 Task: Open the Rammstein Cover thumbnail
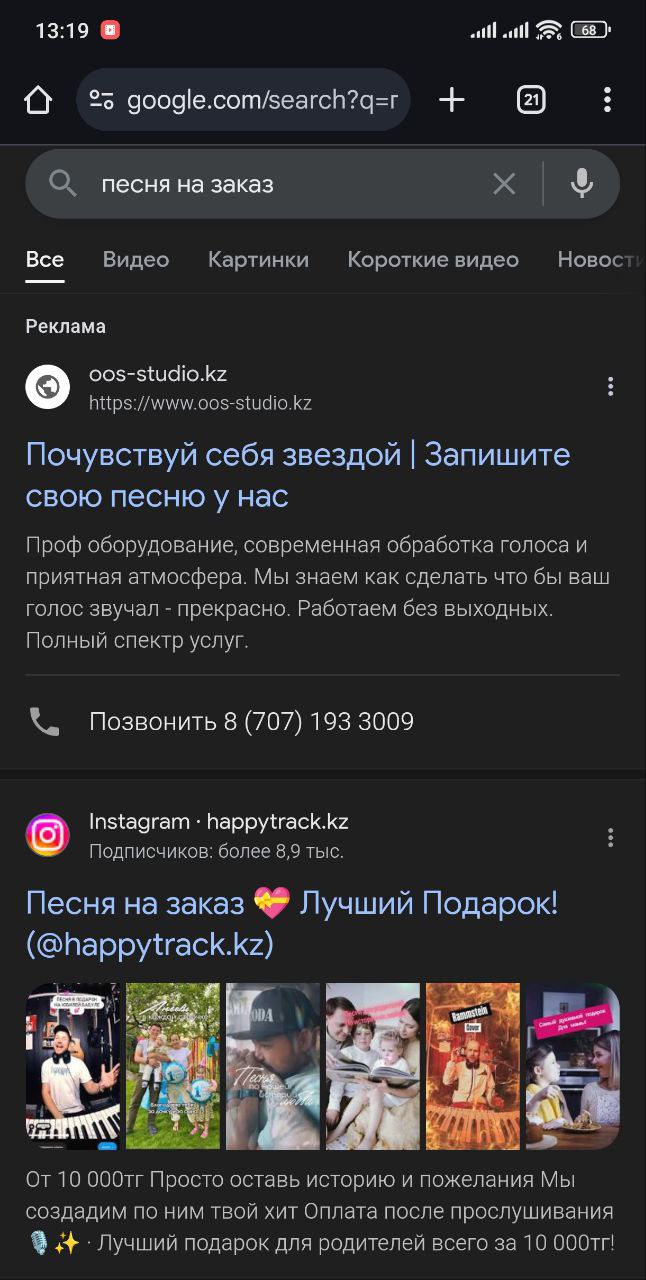pyautogui.click(x=473, y=1066)
